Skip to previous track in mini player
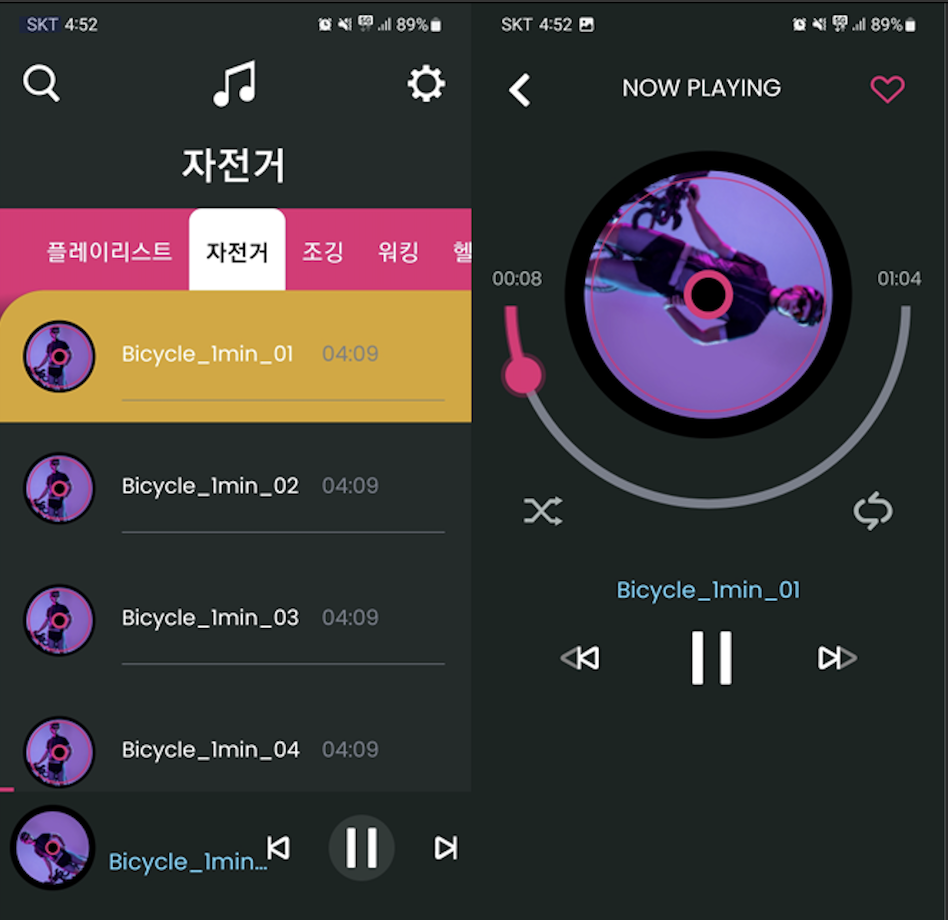Image resolution: width=948 pixels, height=920 pixels. click(x=279, y=848)
